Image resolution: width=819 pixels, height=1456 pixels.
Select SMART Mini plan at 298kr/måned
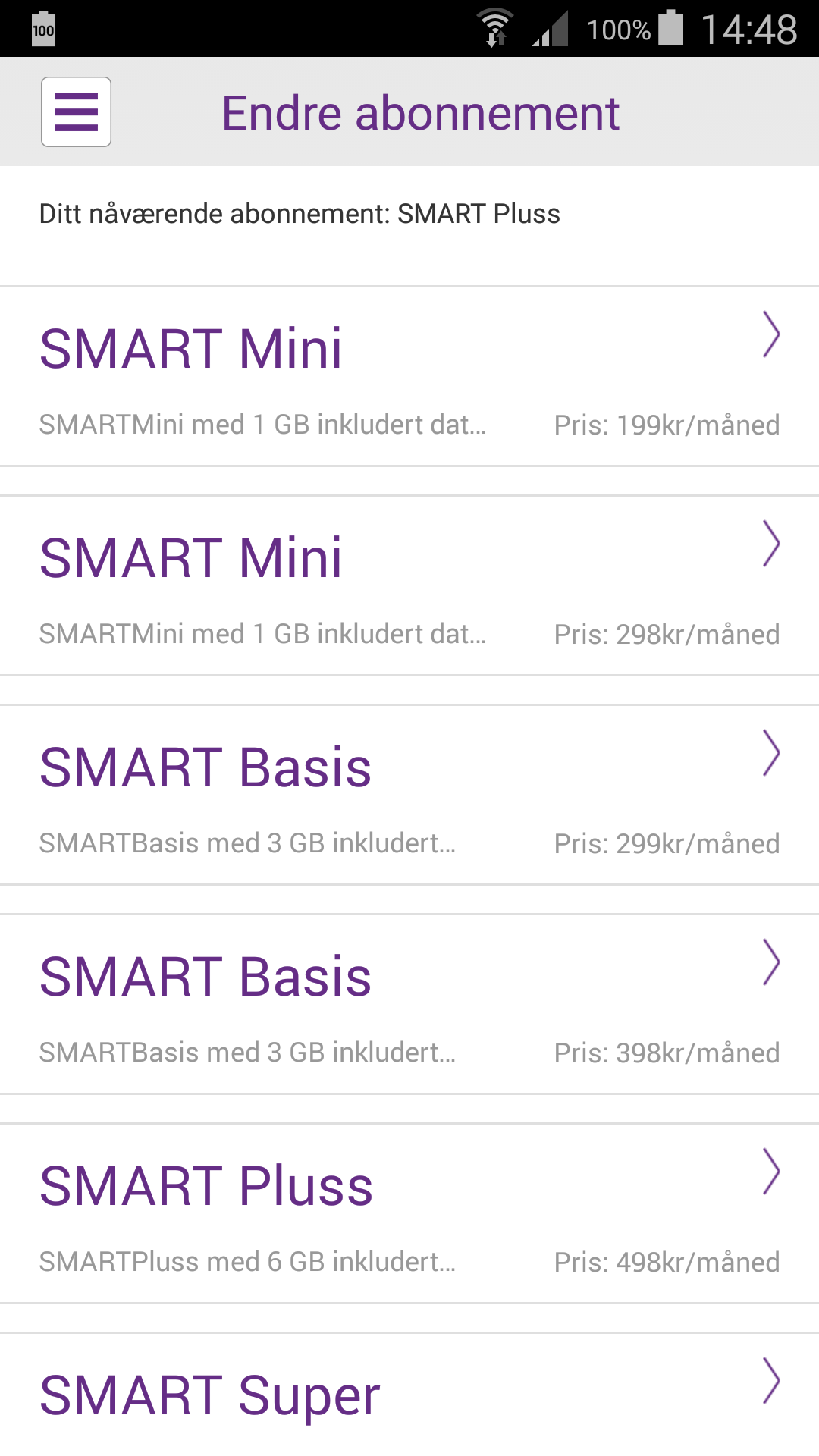click(409, 586)
